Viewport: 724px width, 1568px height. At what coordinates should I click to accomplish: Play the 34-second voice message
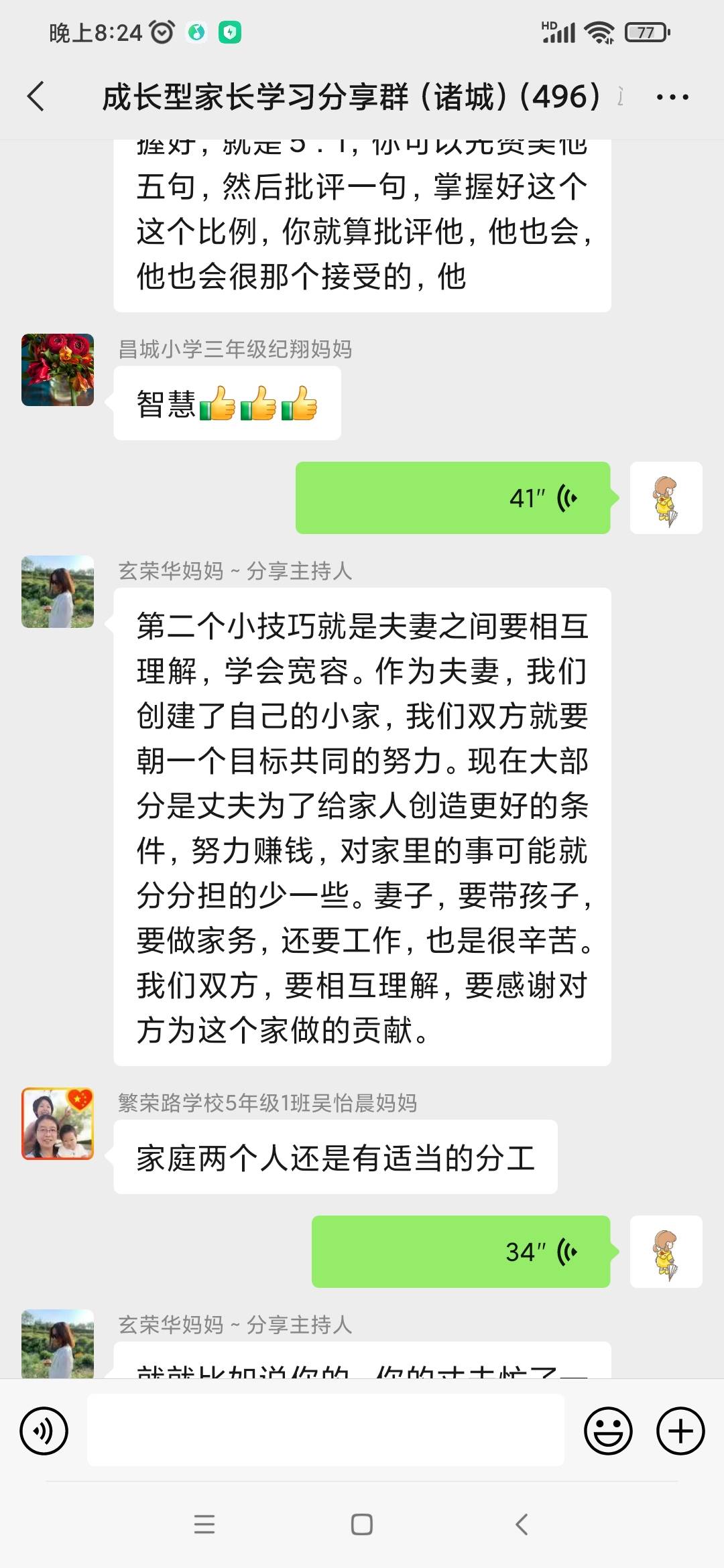461,1252
